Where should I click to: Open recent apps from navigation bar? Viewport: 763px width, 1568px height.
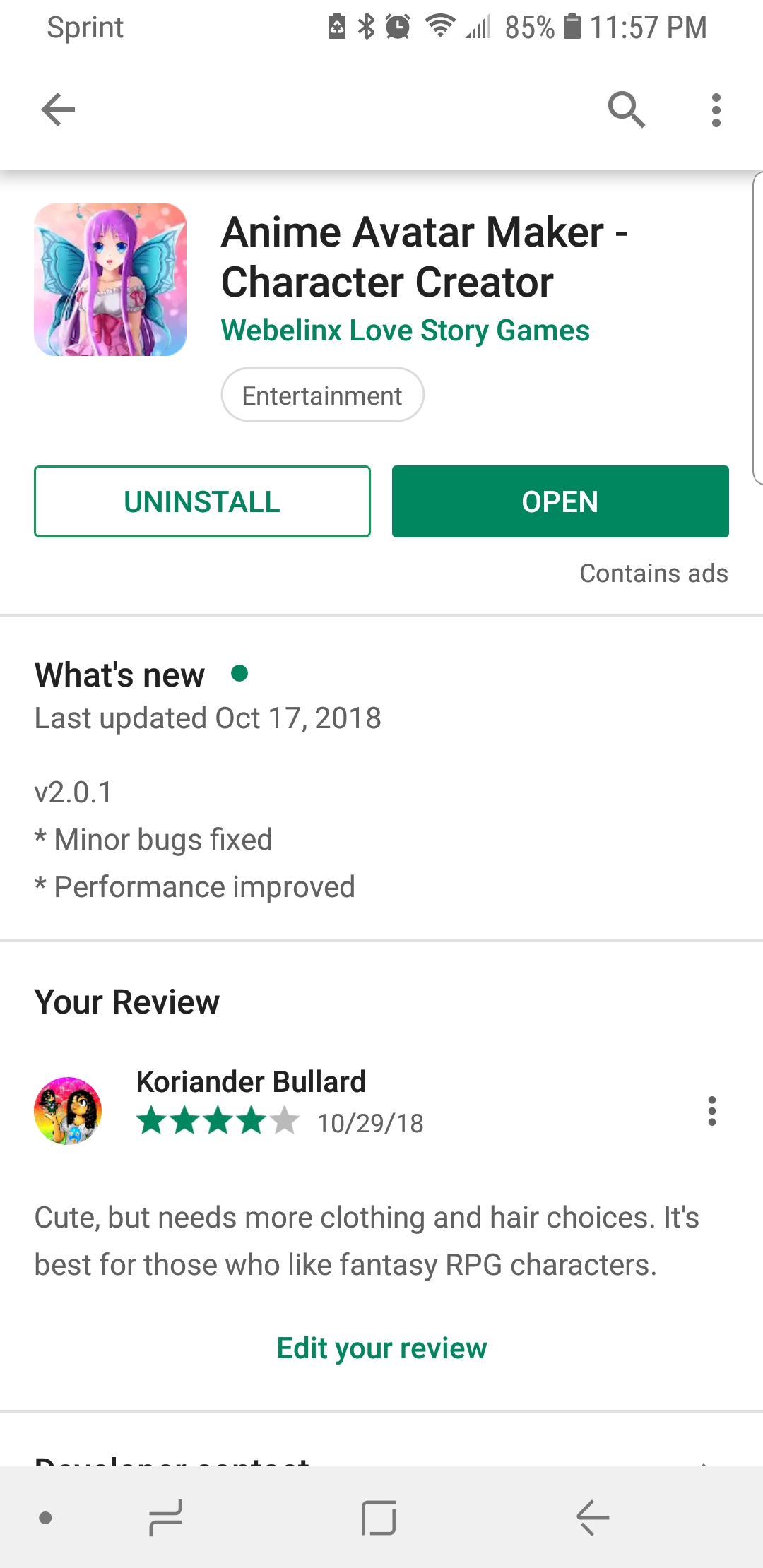pyautogui.click(x=166, y=1518)
